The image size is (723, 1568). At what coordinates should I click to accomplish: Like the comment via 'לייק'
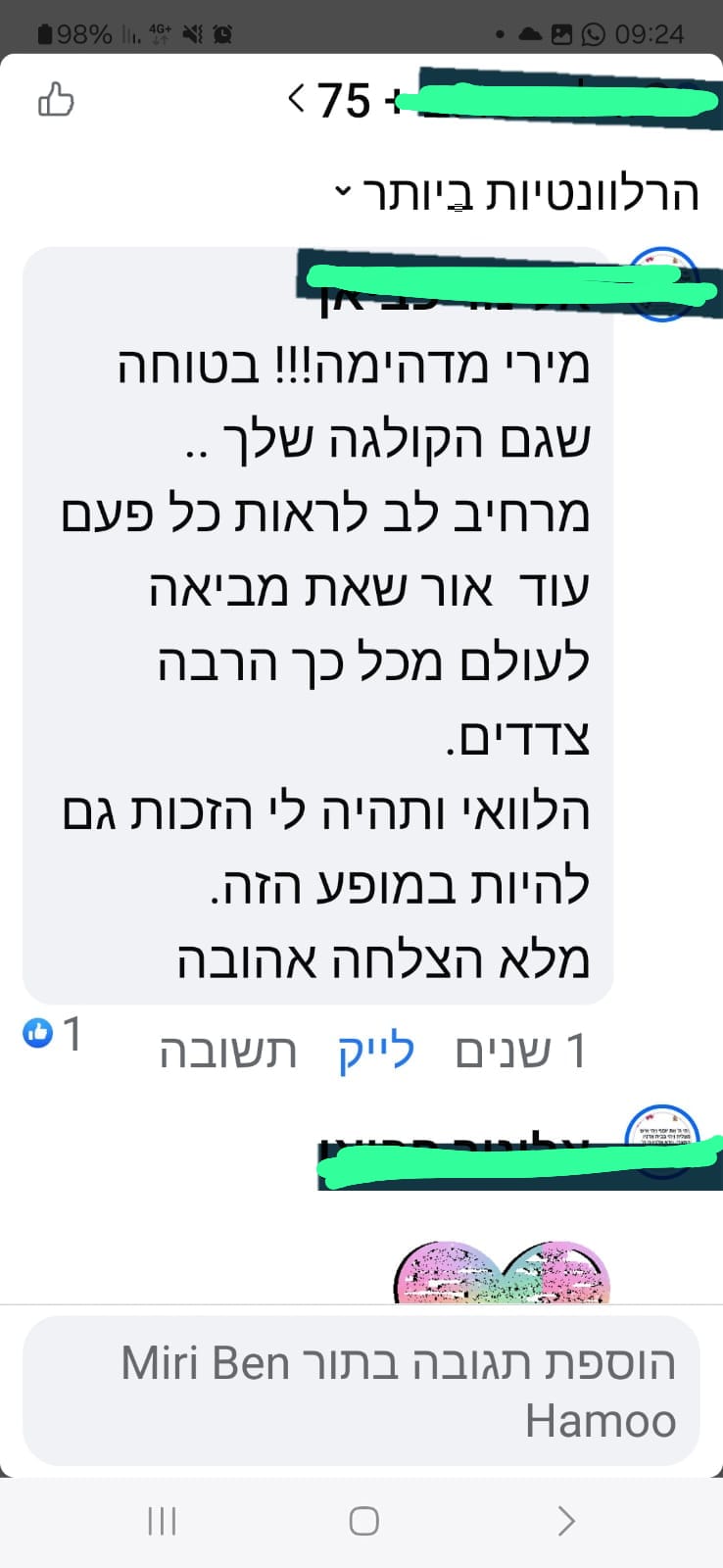point(376,1051)
